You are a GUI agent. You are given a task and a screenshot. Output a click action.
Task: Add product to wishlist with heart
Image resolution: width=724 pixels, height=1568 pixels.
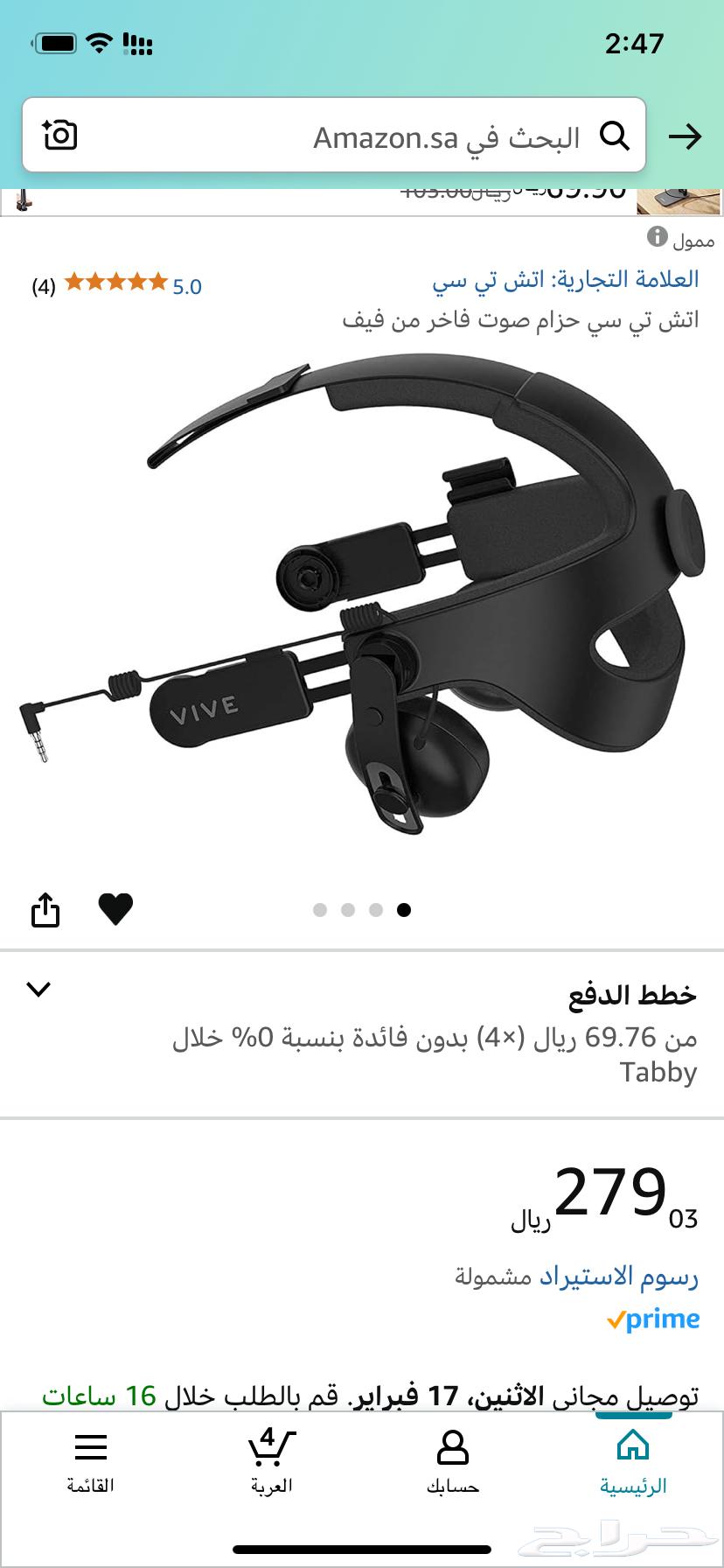point(115,910)
